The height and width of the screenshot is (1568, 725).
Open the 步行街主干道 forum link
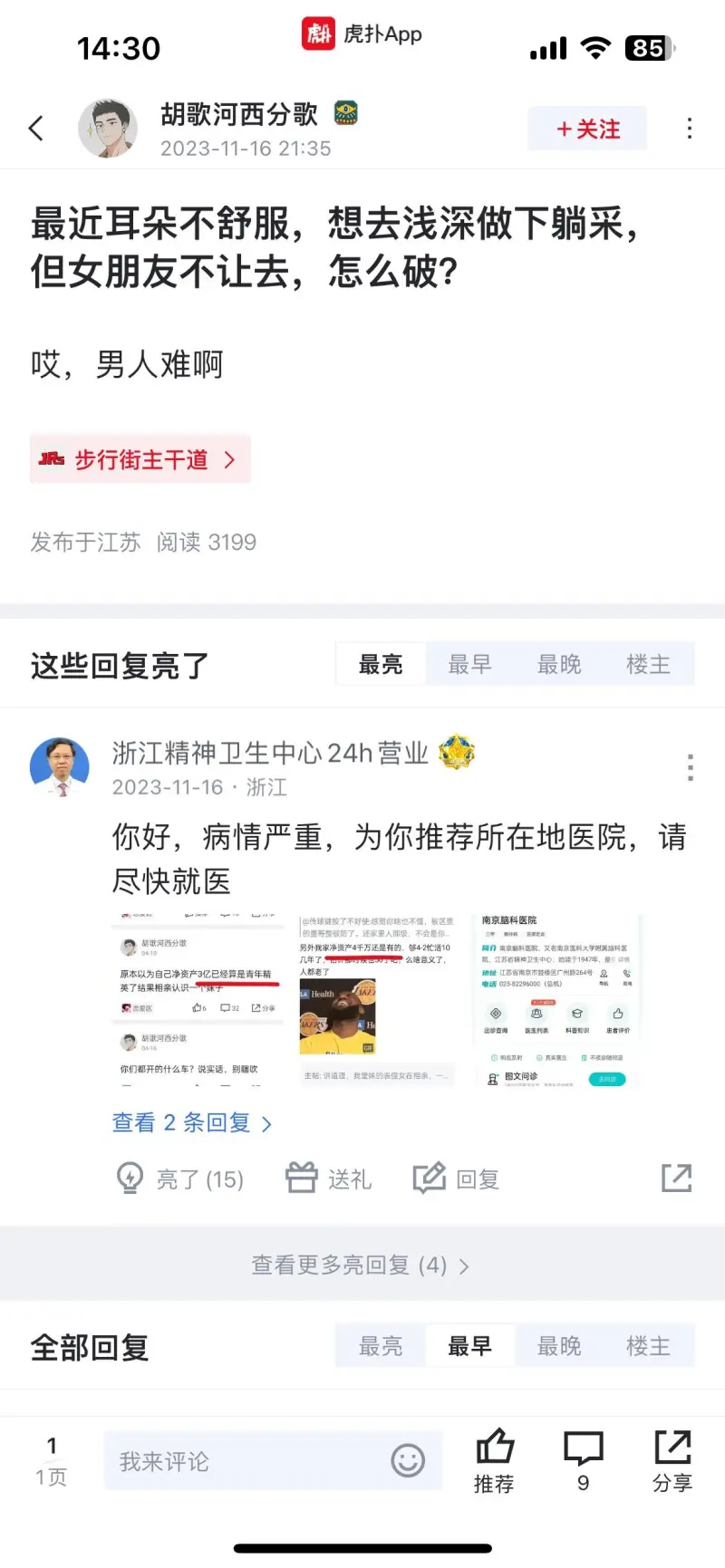coord(140,459)
